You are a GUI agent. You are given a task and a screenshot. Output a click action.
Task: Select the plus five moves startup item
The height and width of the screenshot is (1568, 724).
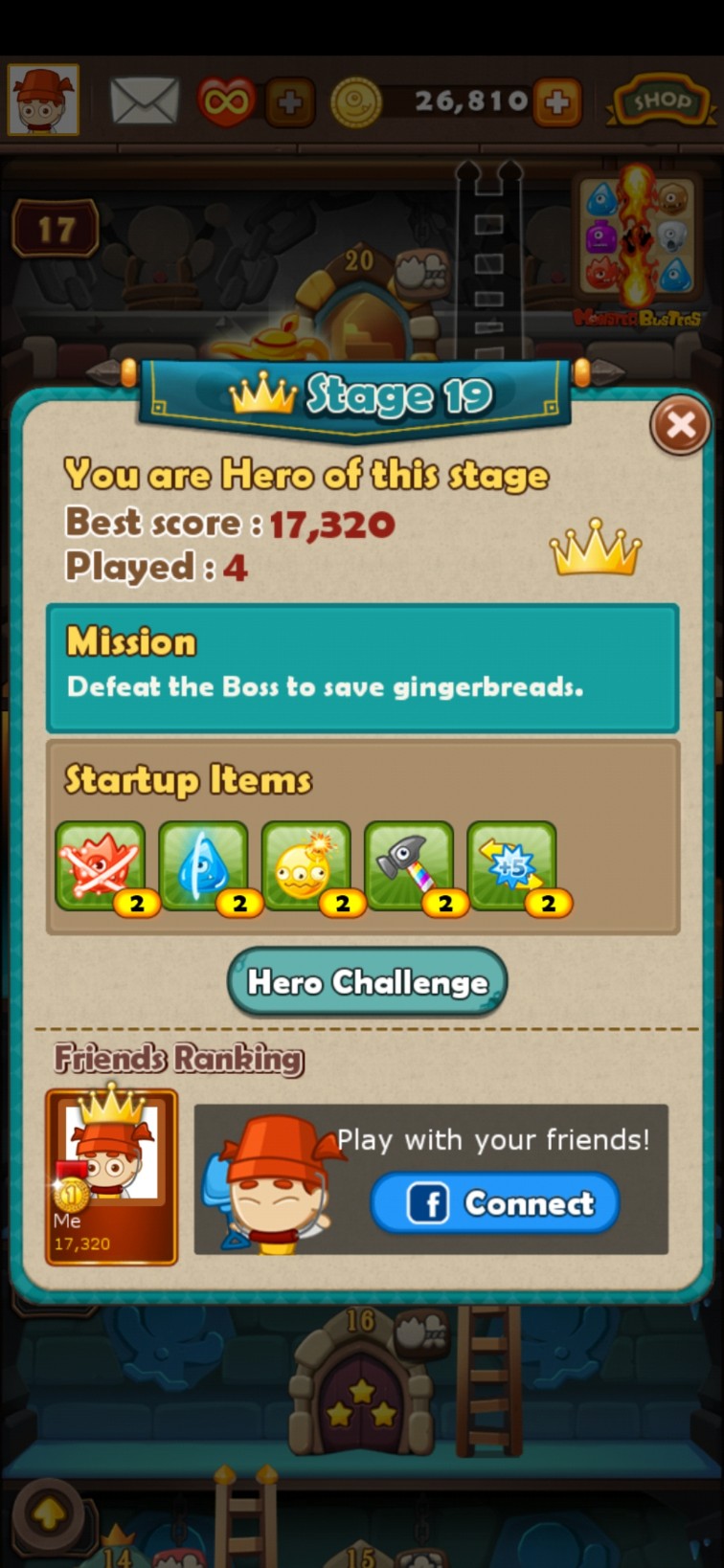click(512, 866)
